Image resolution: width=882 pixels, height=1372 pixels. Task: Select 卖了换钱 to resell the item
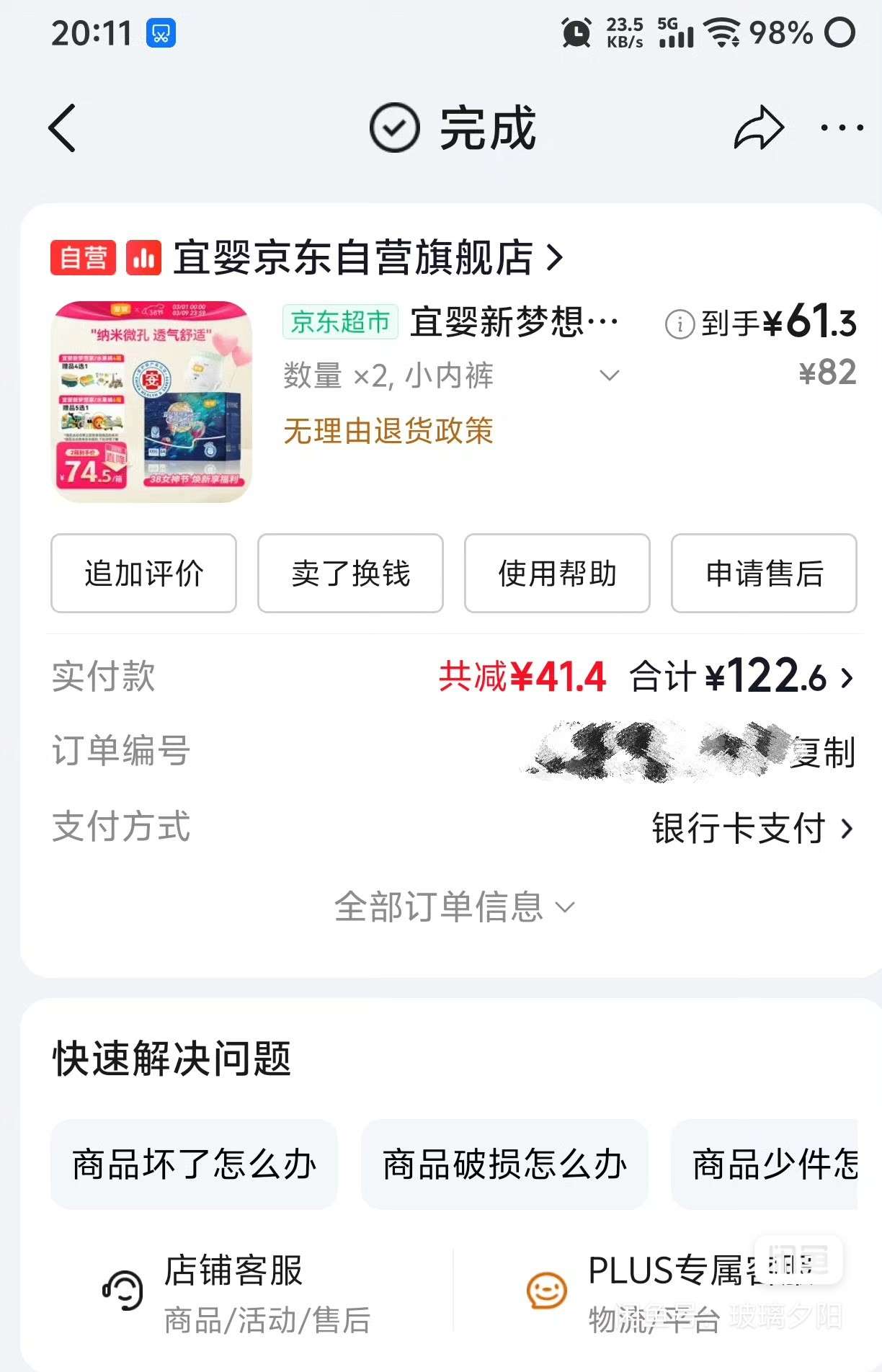(x=350, y=574)
